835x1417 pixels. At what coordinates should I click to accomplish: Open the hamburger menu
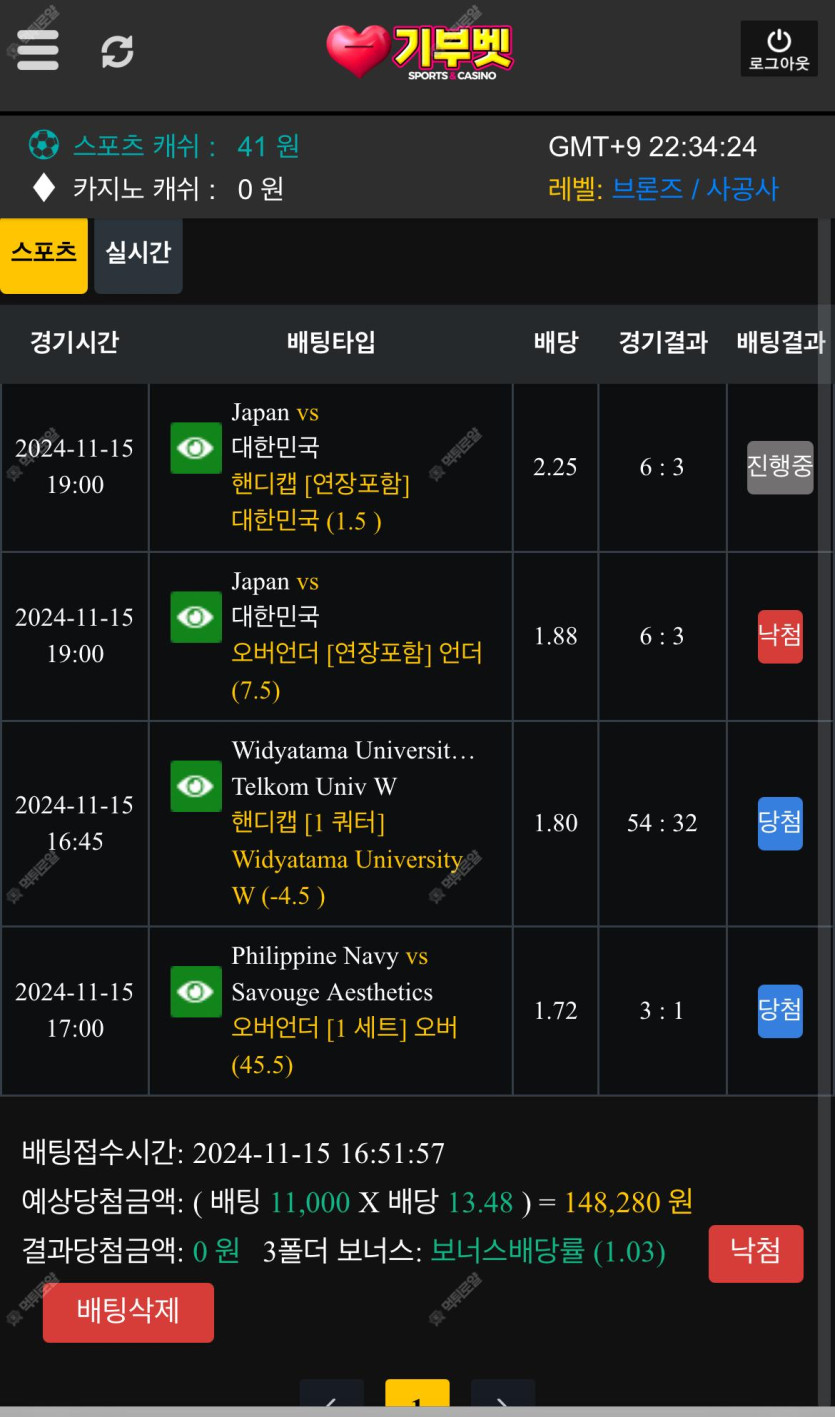[x=38, y=49]
